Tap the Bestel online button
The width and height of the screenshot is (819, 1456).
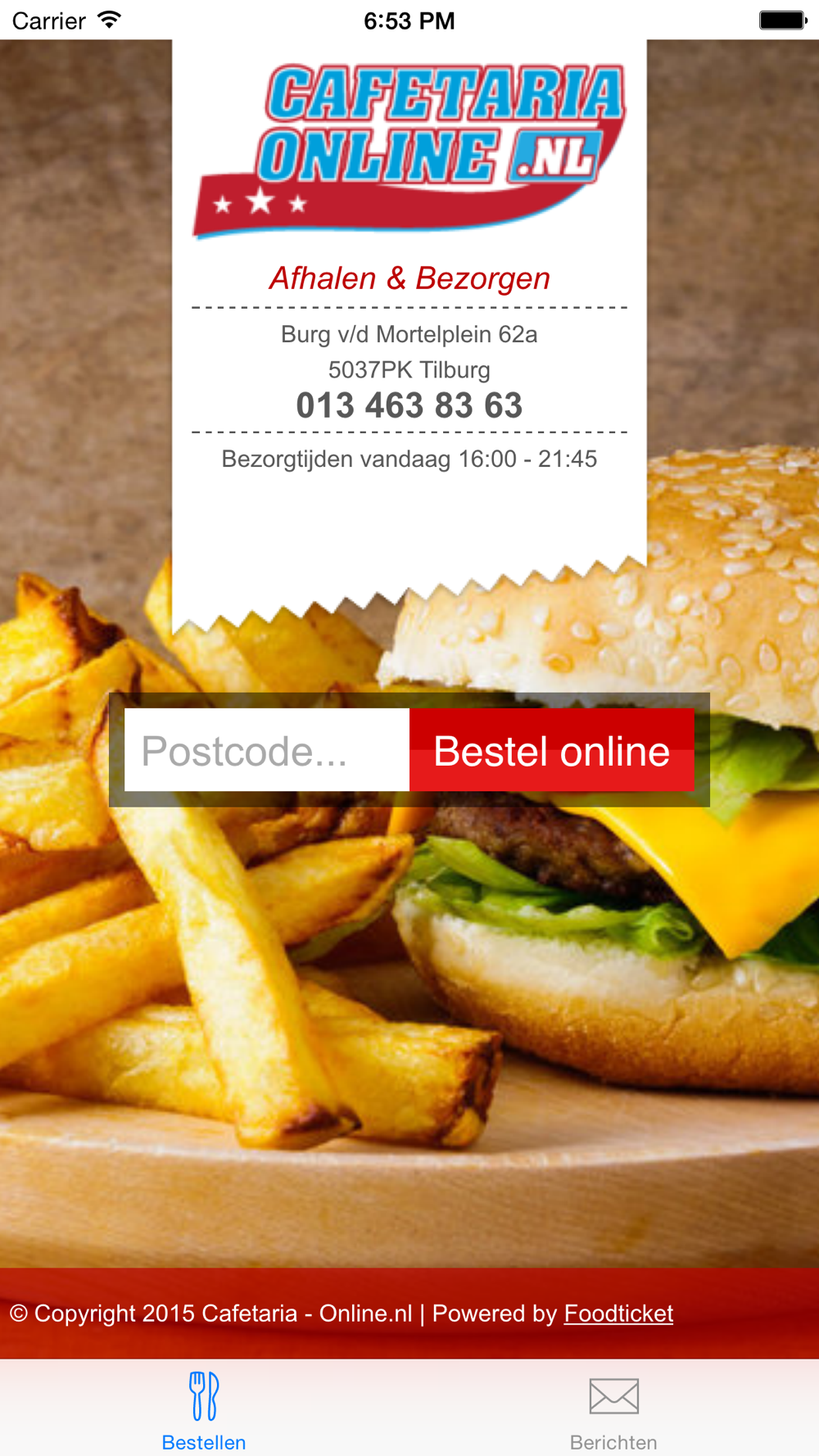[x=551, y=750]
